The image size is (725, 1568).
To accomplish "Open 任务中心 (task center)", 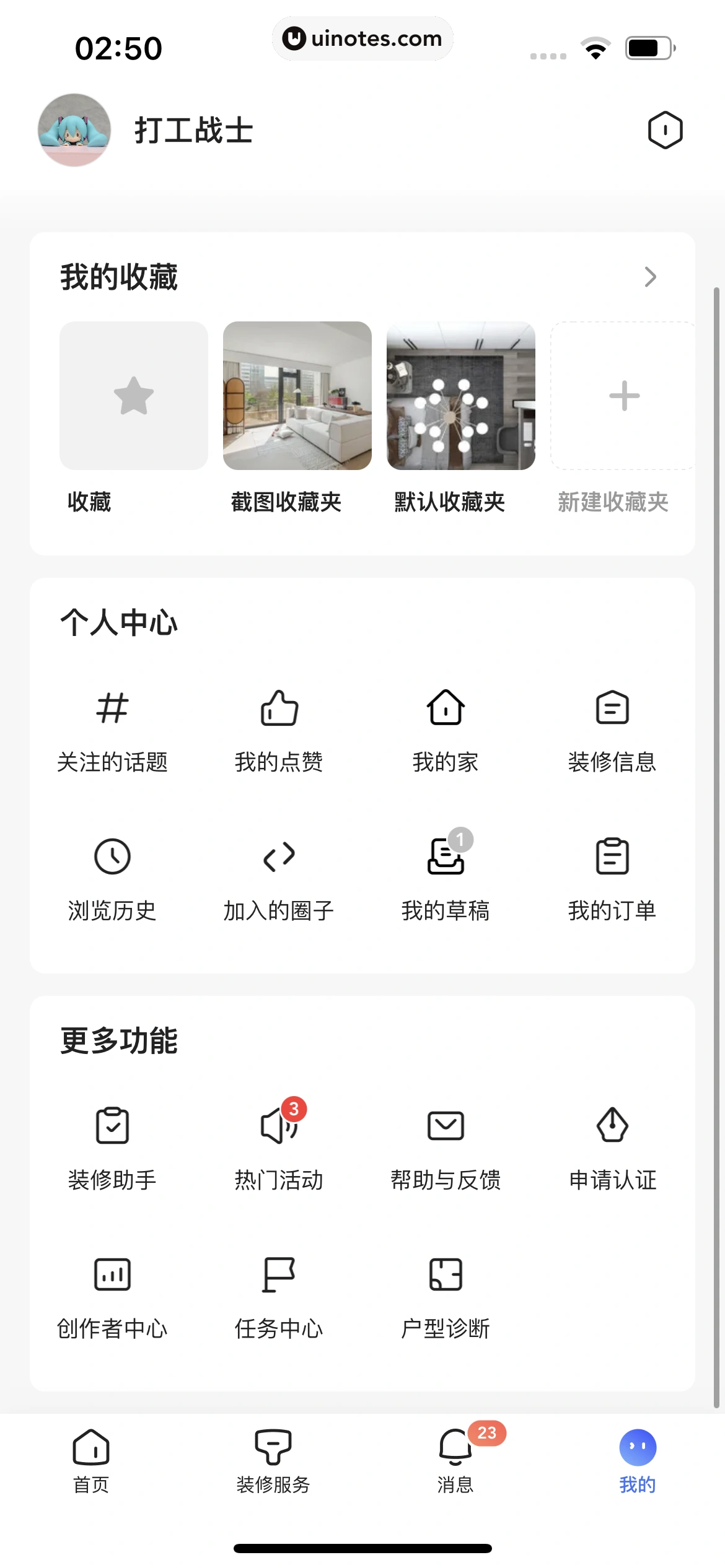I will tap(279, 1296).
